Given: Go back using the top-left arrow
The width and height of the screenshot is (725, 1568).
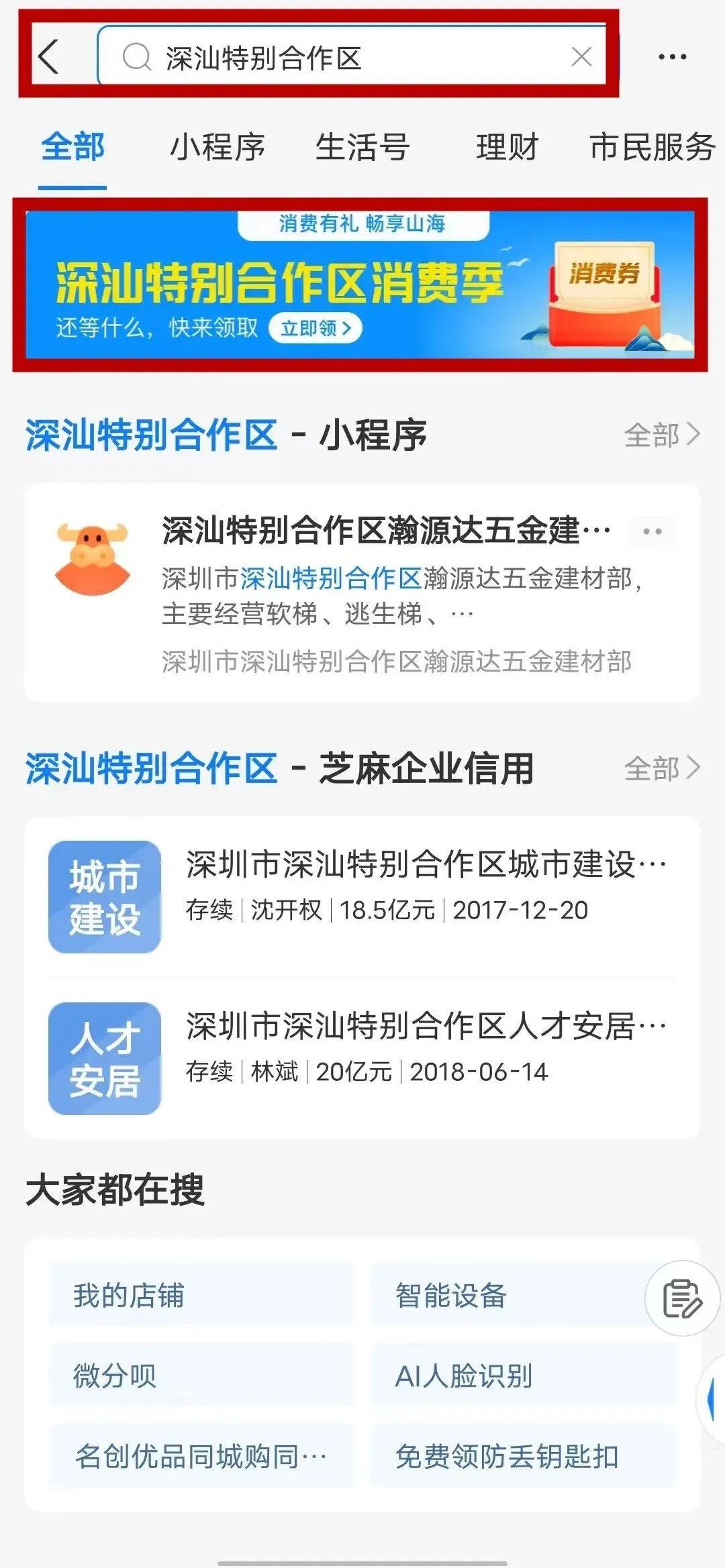Looking at the screenshot, I should click(x=49, y=57).
